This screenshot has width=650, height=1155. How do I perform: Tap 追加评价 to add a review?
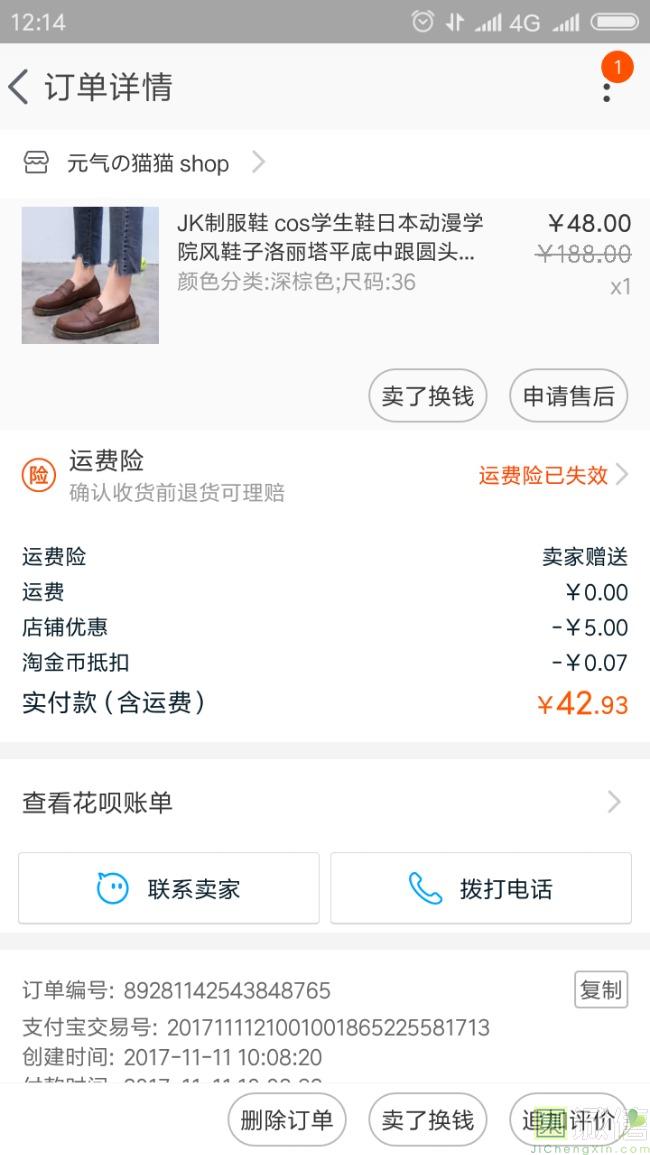pos(568,1120)
